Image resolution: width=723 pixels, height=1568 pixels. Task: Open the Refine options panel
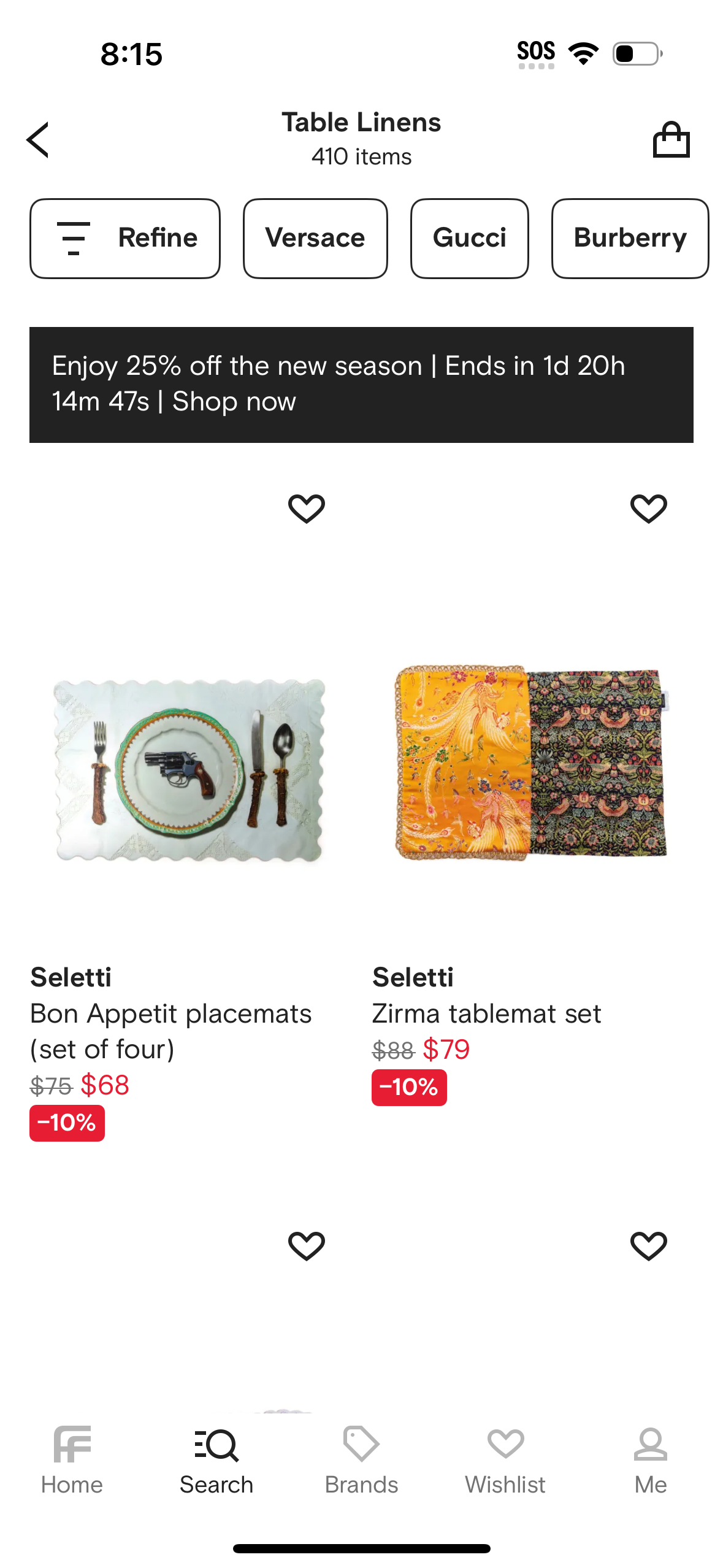point(124,238)
